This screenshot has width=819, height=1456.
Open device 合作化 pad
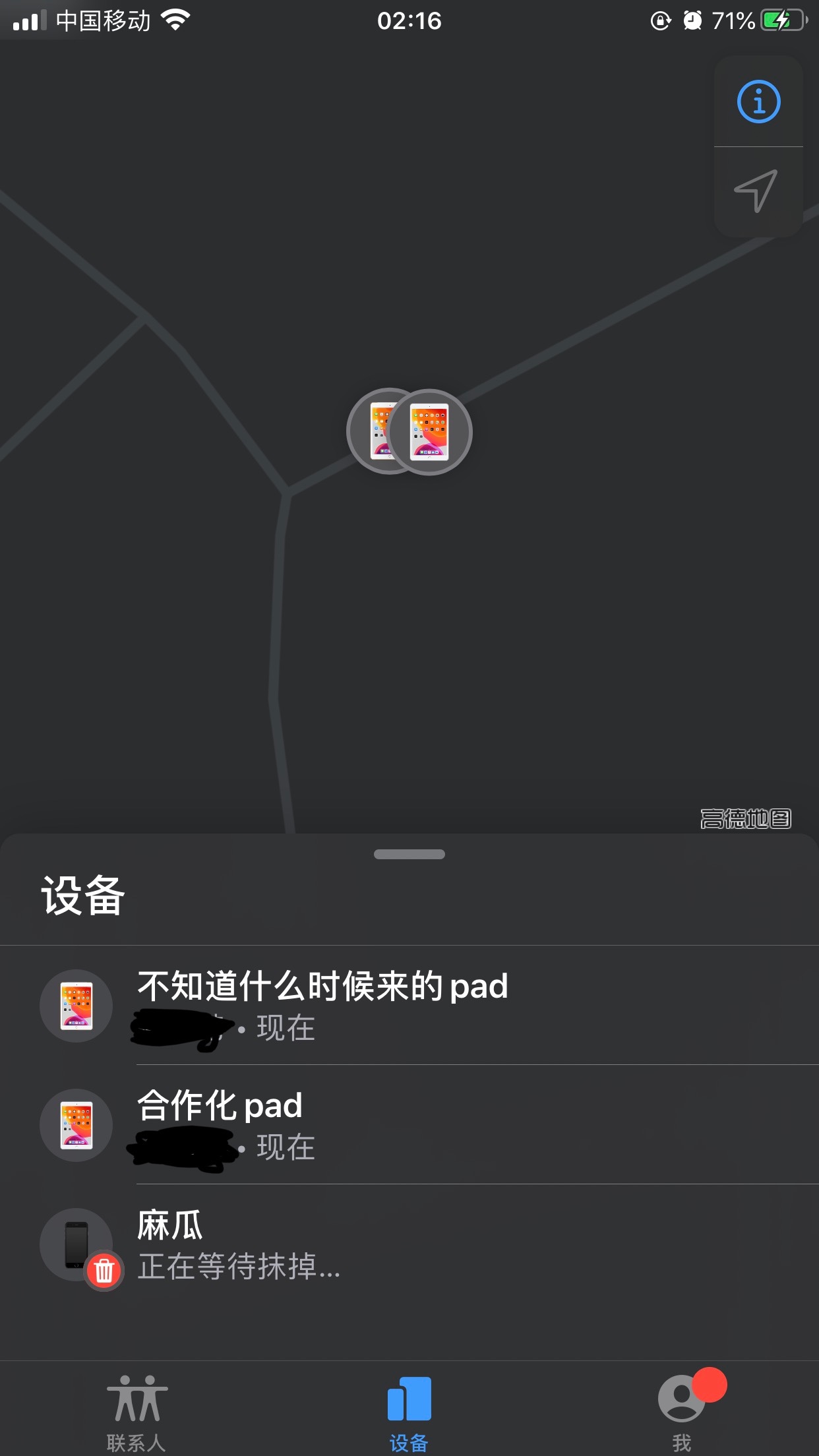pos(409,1124)
